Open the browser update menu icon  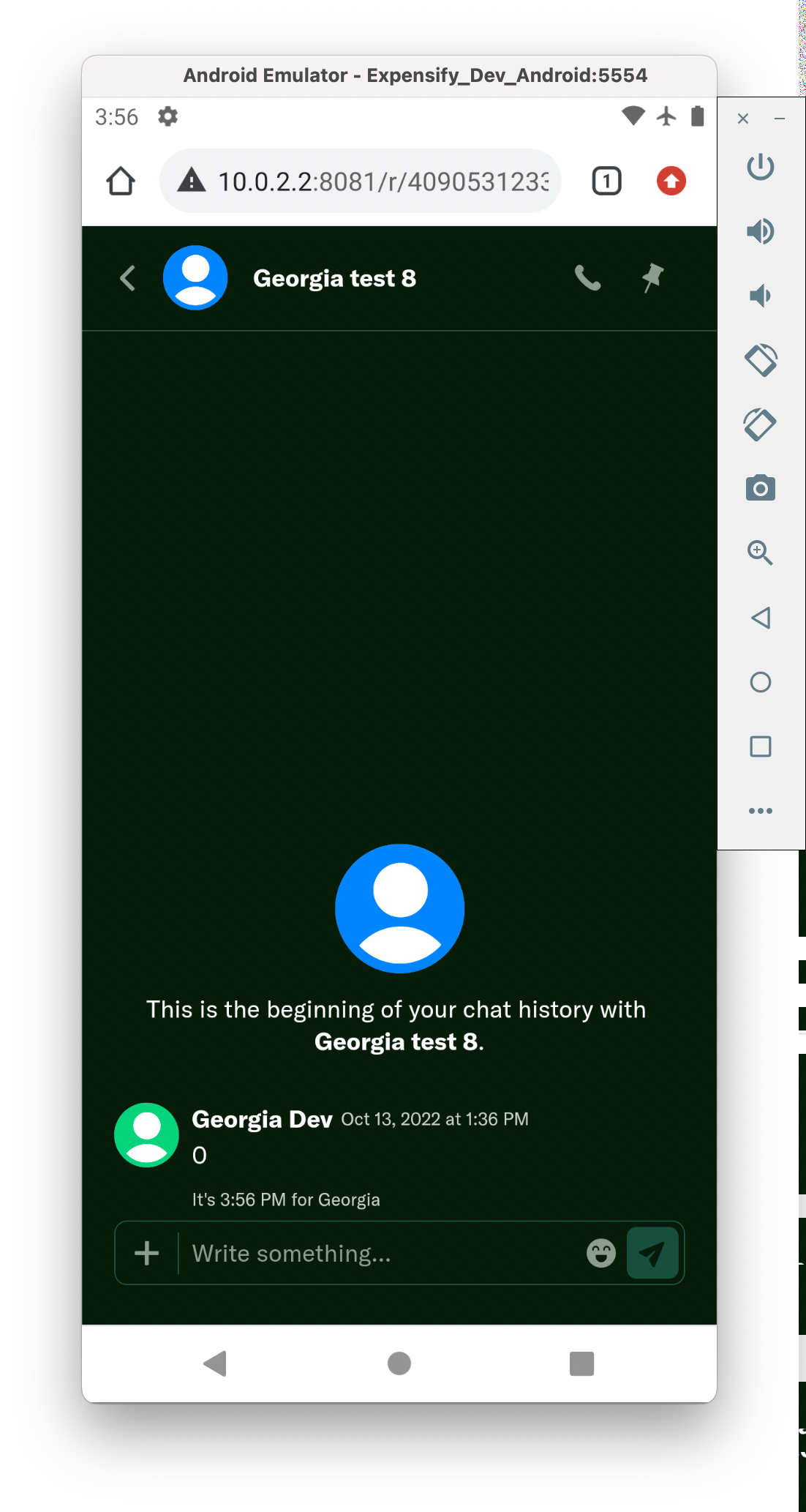(x=671, y=181)
